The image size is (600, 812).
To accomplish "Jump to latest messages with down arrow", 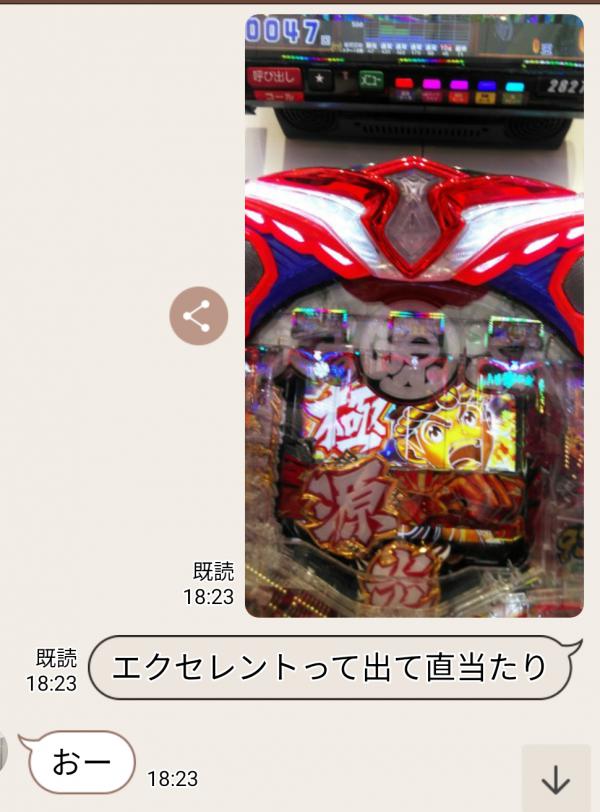I will tap(555, 779).
